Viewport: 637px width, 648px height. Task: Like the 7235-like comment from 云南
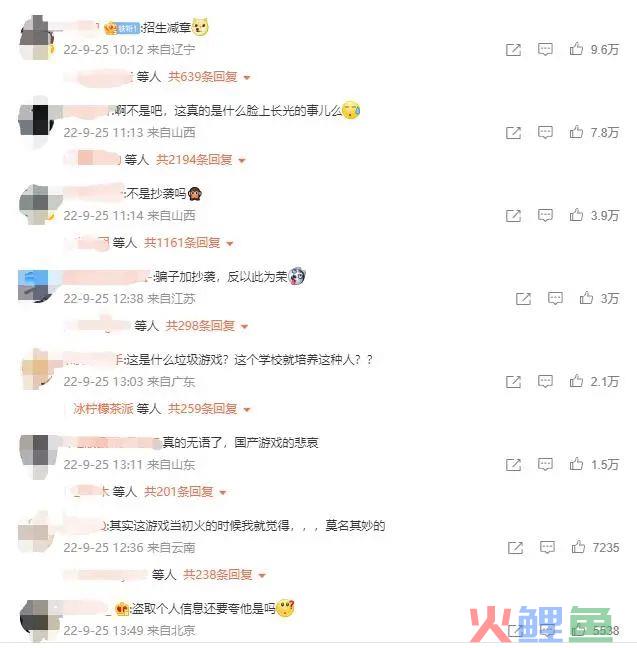(576, 548)
